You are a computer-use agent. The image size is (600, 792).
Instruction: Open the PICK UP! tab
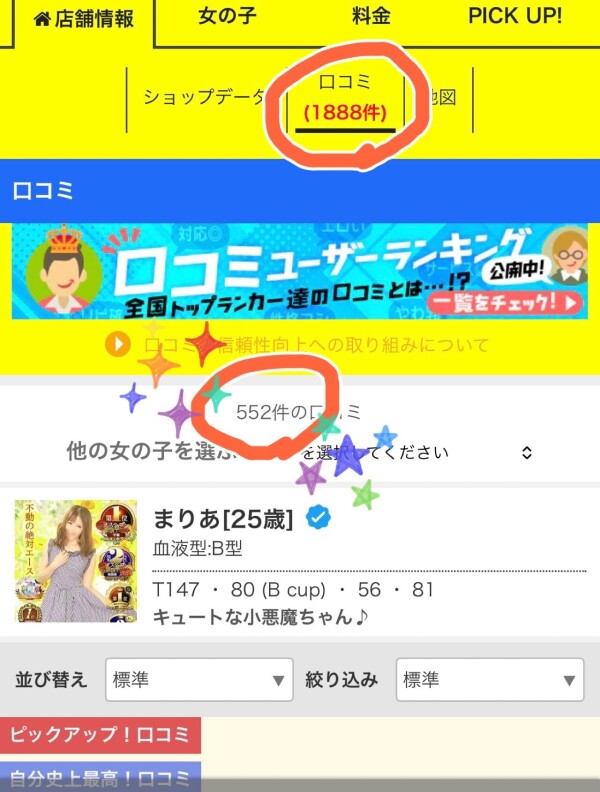coord(514,16)
